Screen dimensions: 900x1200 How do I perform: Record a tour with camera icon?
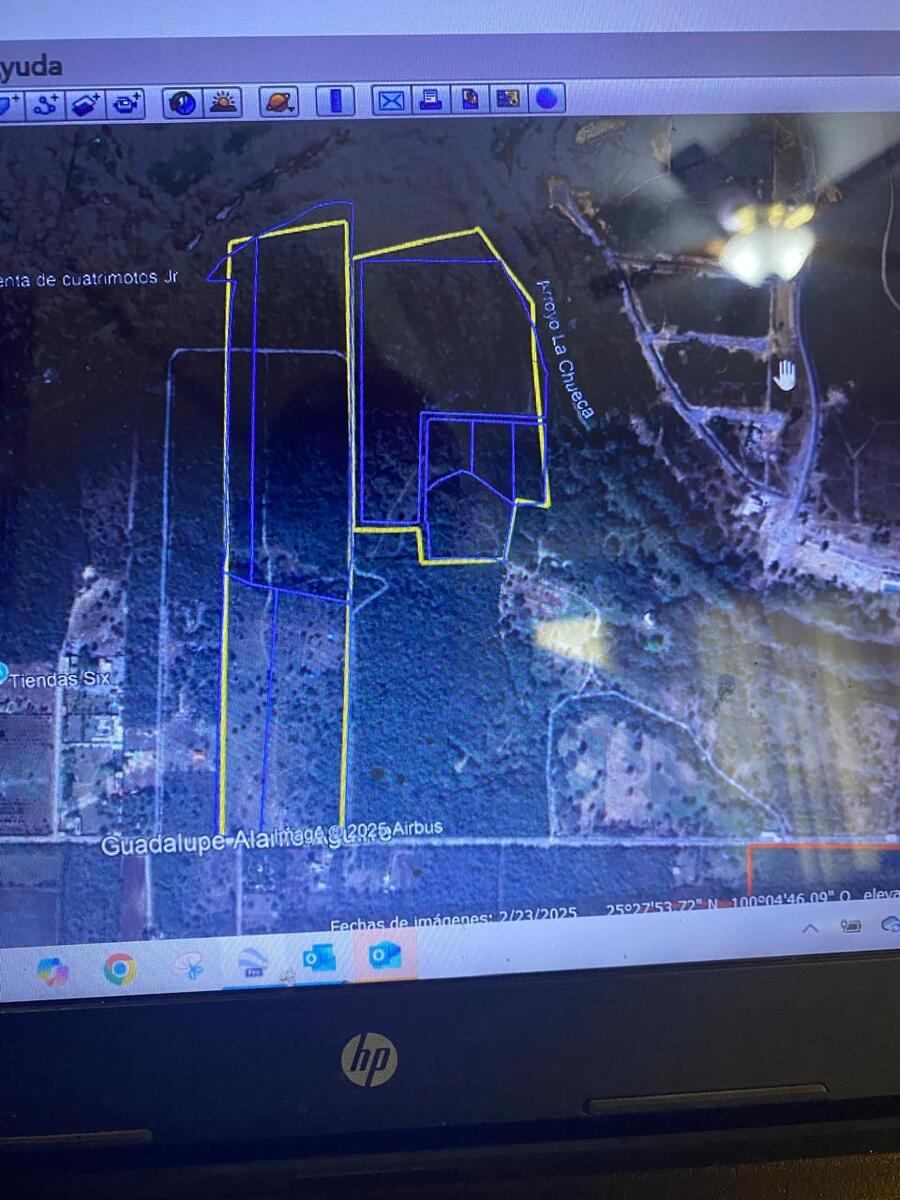[126, 103]
